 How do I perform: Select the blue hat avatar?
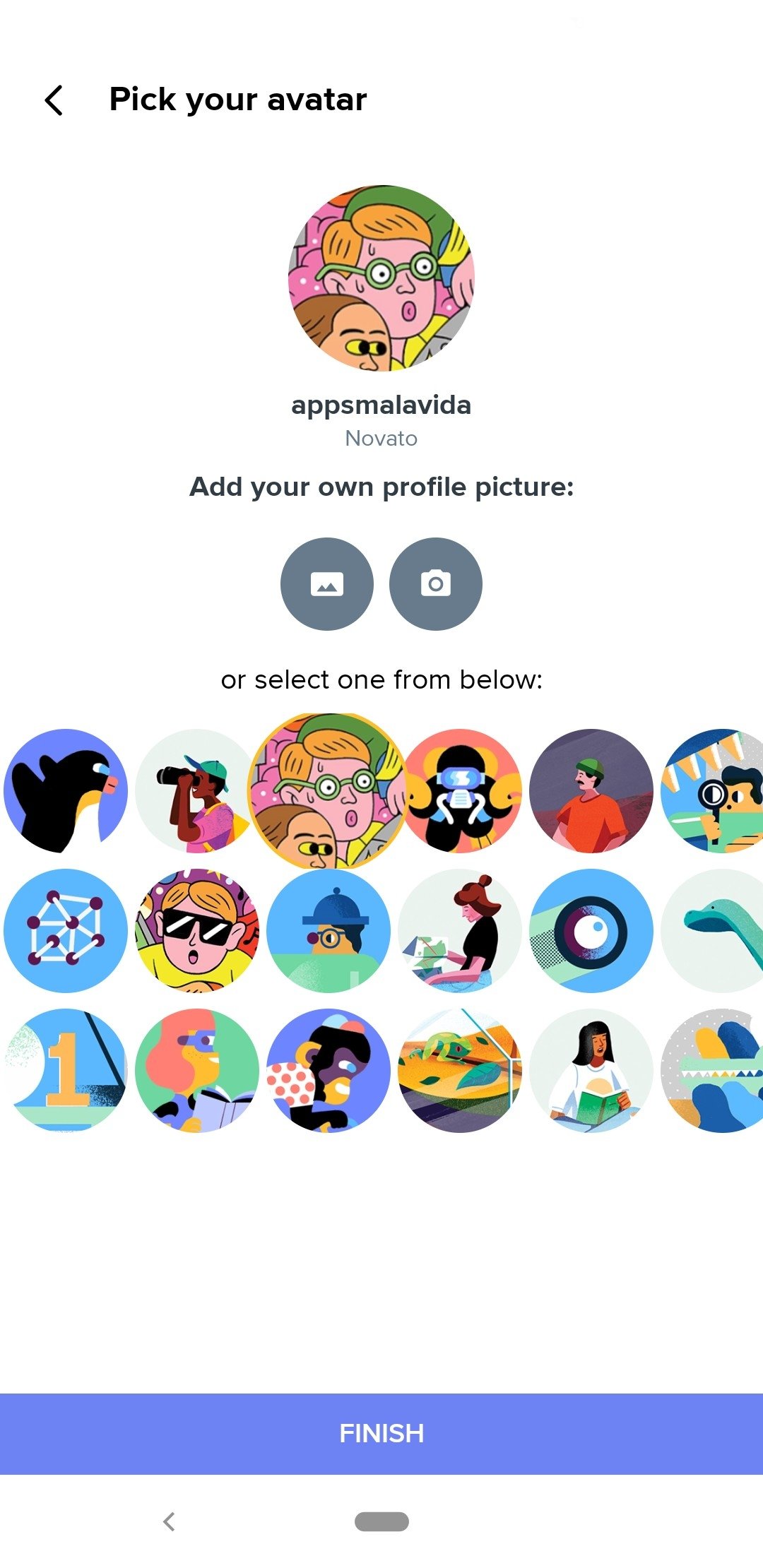329,930
